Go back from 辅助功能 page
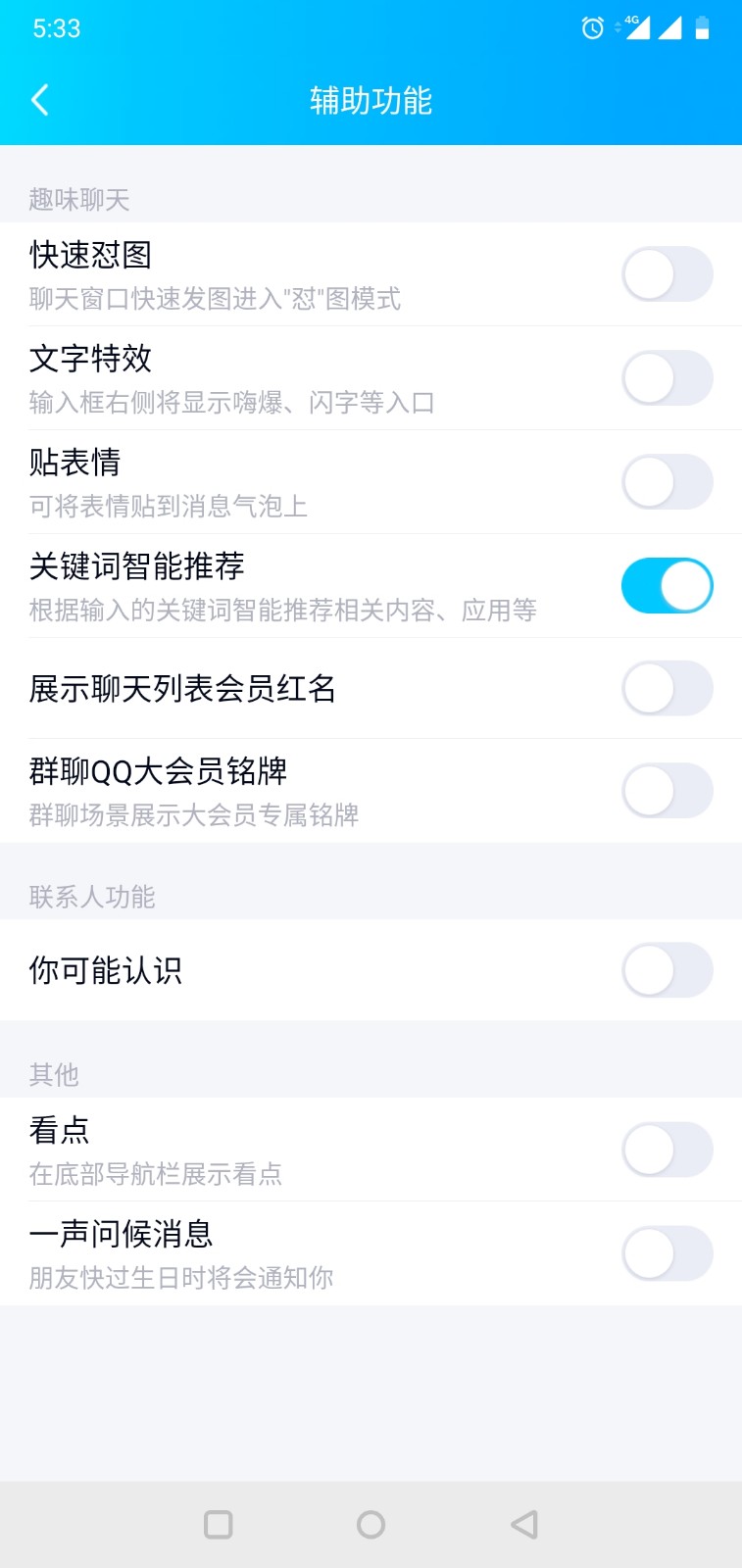The width and height of the screenshot is (742, 1568). click(40, 100)
